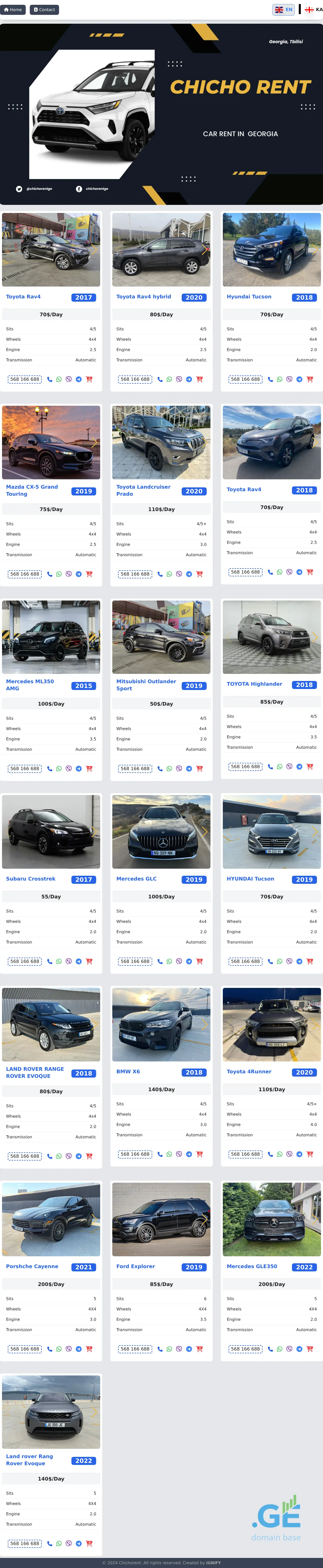
Task: View the TOYOTA Highlander photo
Action: [x=272, y=637]
